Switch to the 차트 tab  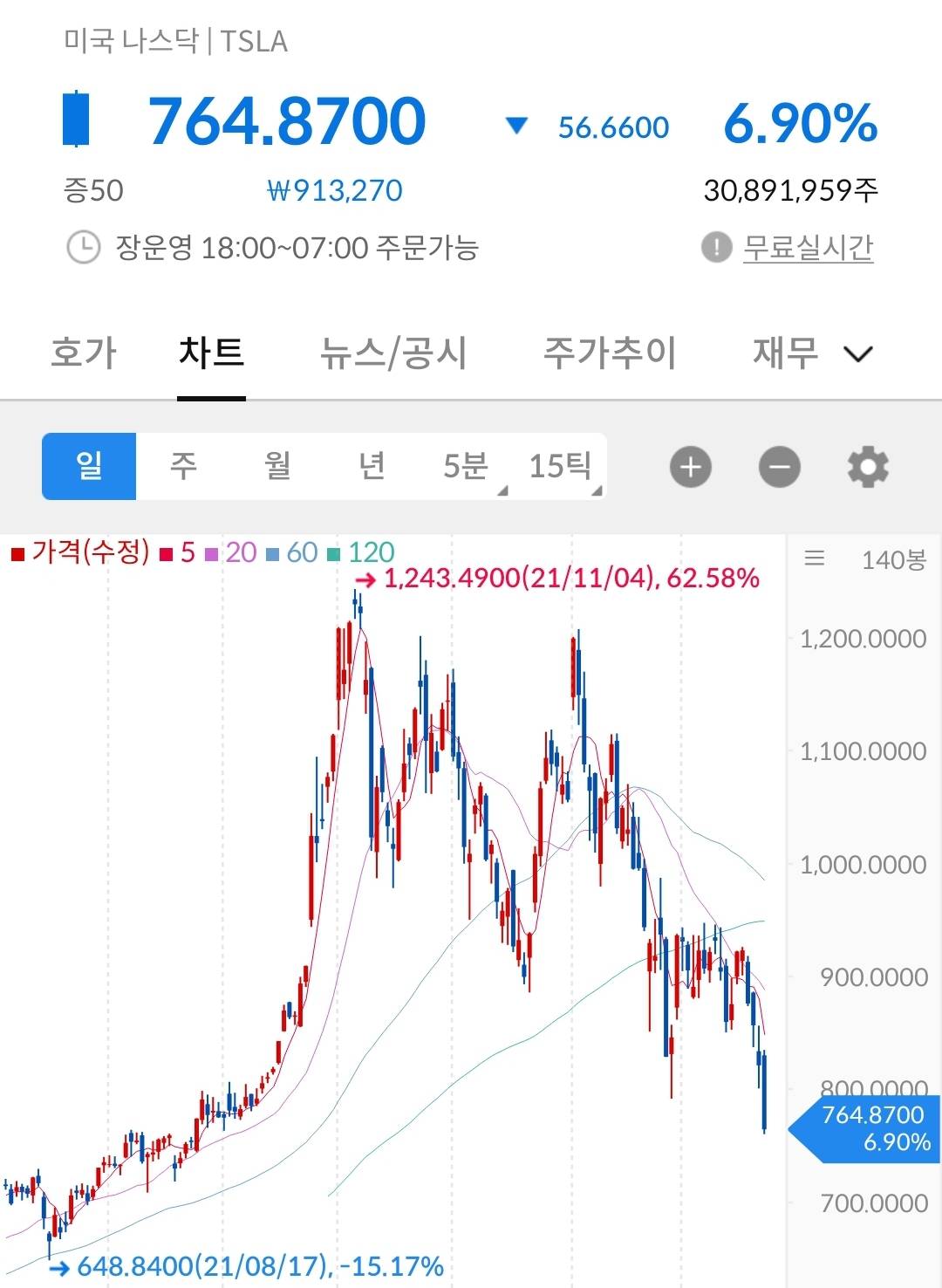pos(211,353)
